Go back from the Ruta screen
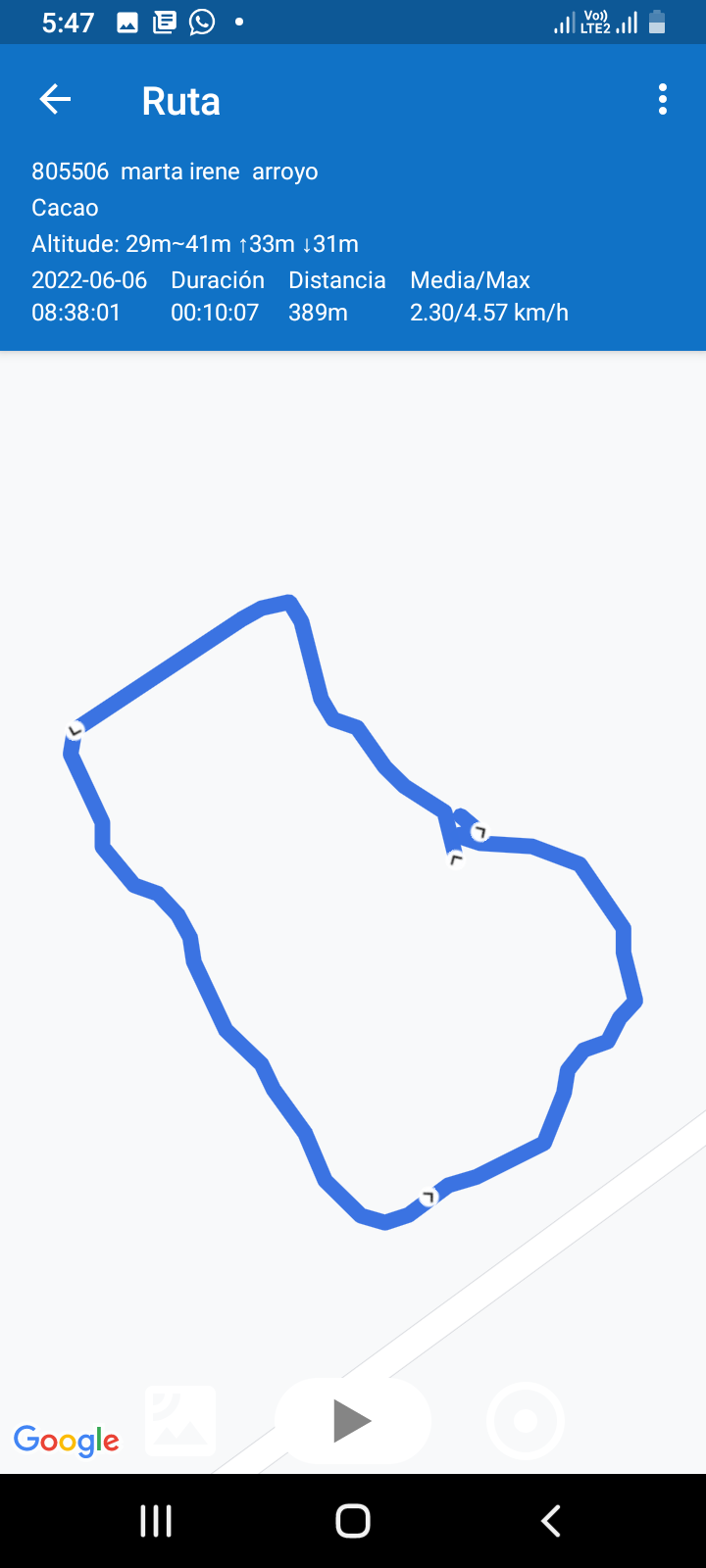 [55, 99]
